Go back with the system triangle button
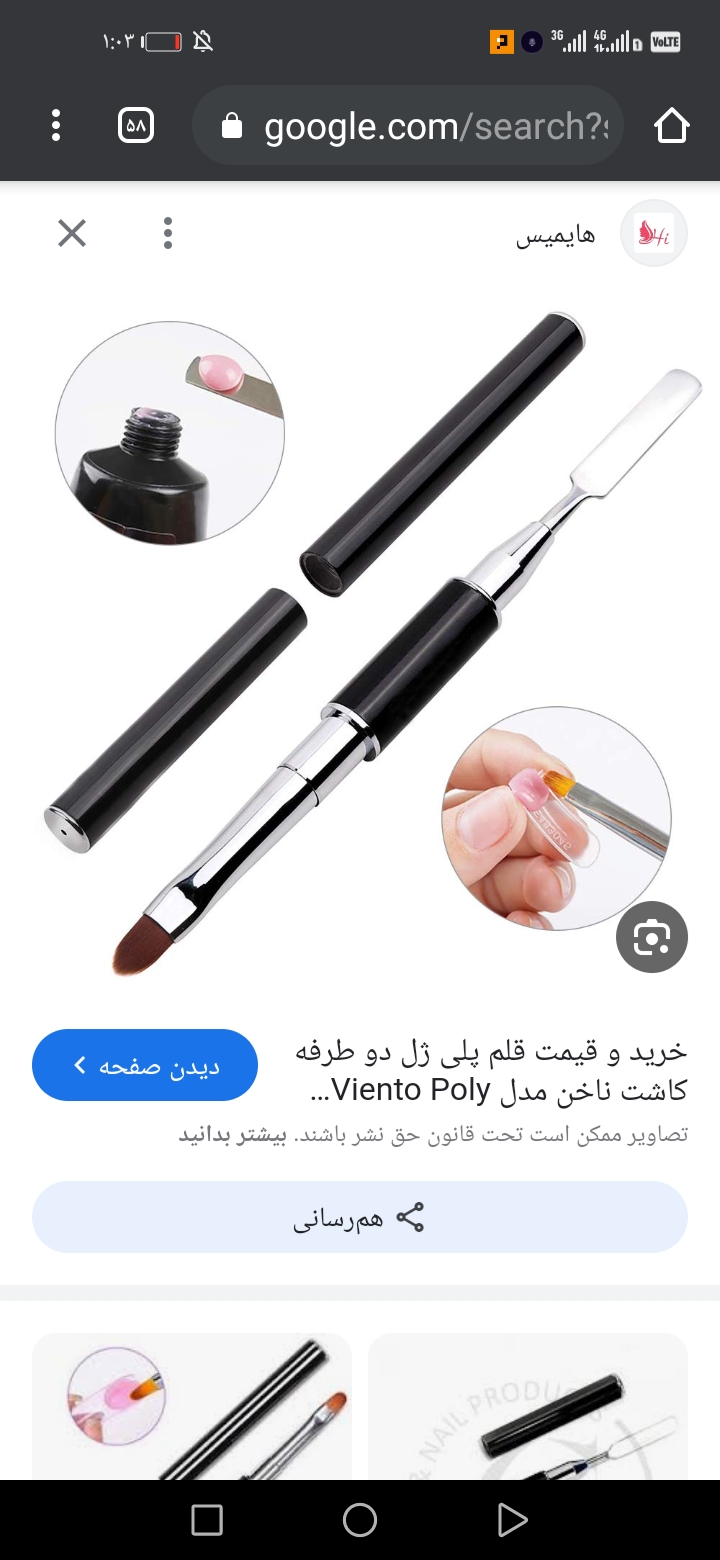720x1560 pixels. click(512, 1520)
